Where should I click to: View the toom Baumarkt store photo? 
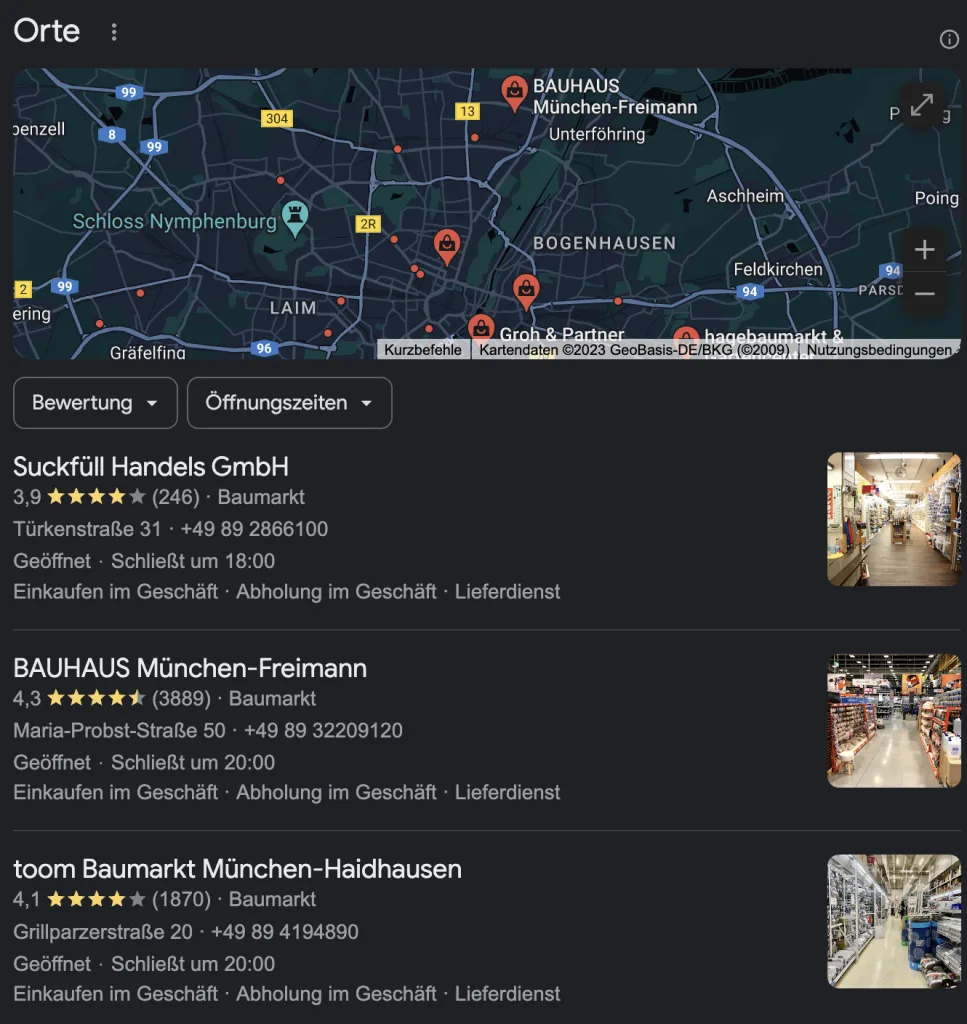tap(893, 921)
